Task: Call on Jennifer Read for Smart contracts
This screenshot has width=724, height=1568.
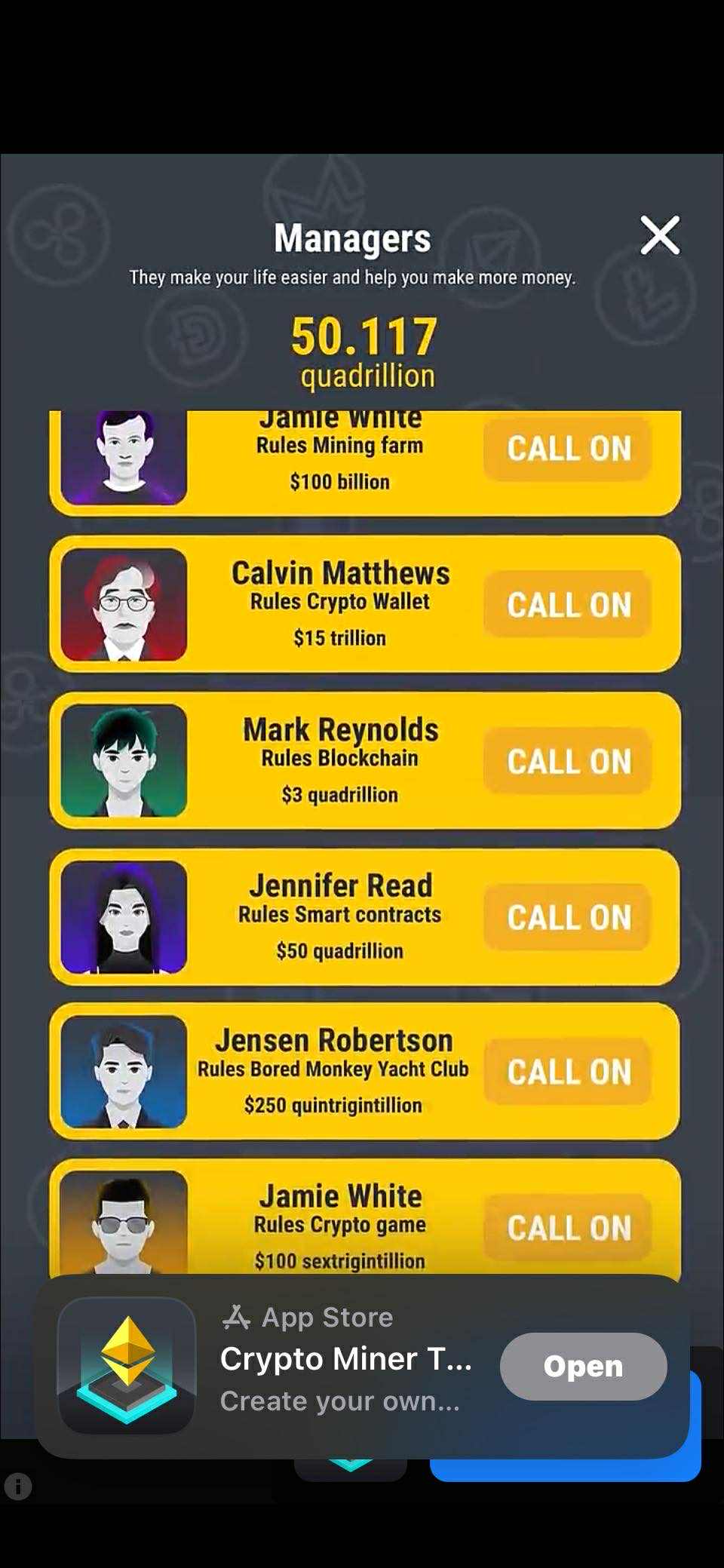Action: point(568,917)
